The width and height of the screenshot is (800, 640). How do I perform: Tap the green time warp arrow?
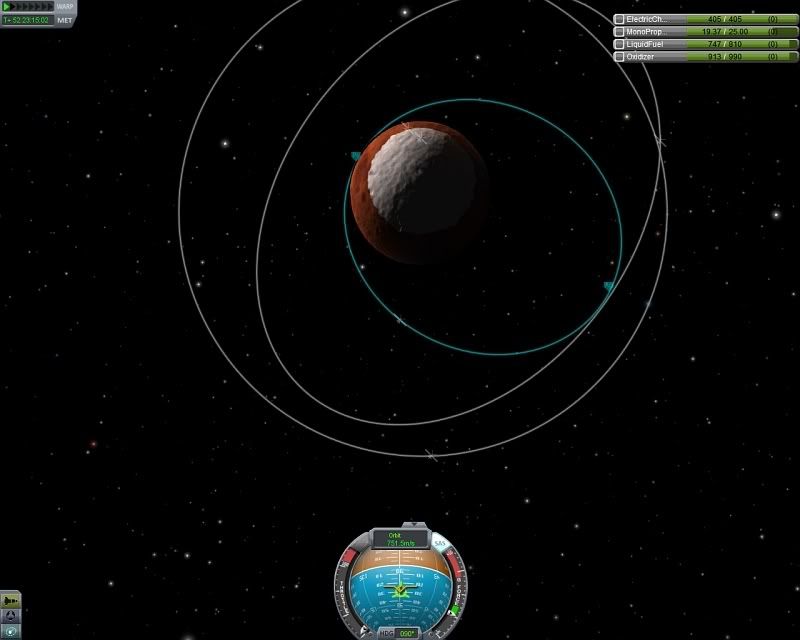pyautogui.click(x=7, y=6)
